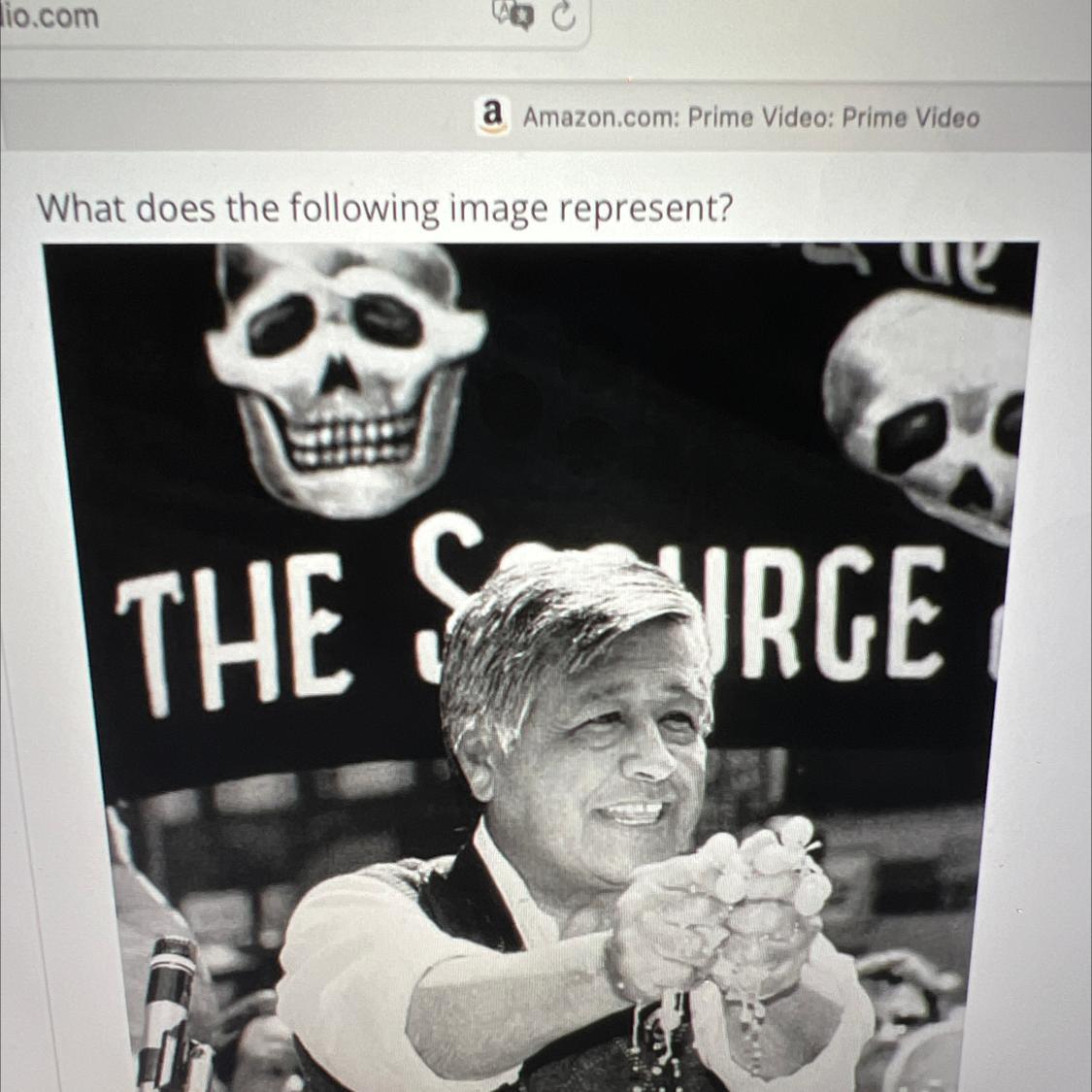Image resolution: width=1092 pixels, height=1092 pixels.
Task: Reload the page with the refresh icon
Action: (563, 18)
